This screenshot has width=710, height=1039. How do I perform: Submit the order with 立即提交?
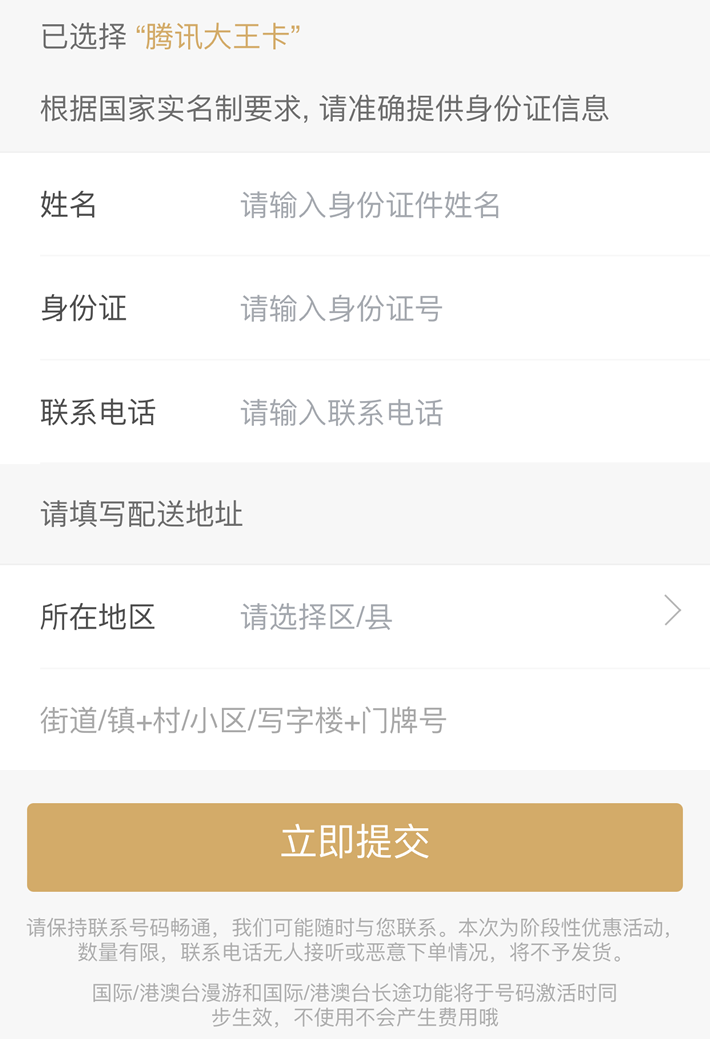pos(355,847)
